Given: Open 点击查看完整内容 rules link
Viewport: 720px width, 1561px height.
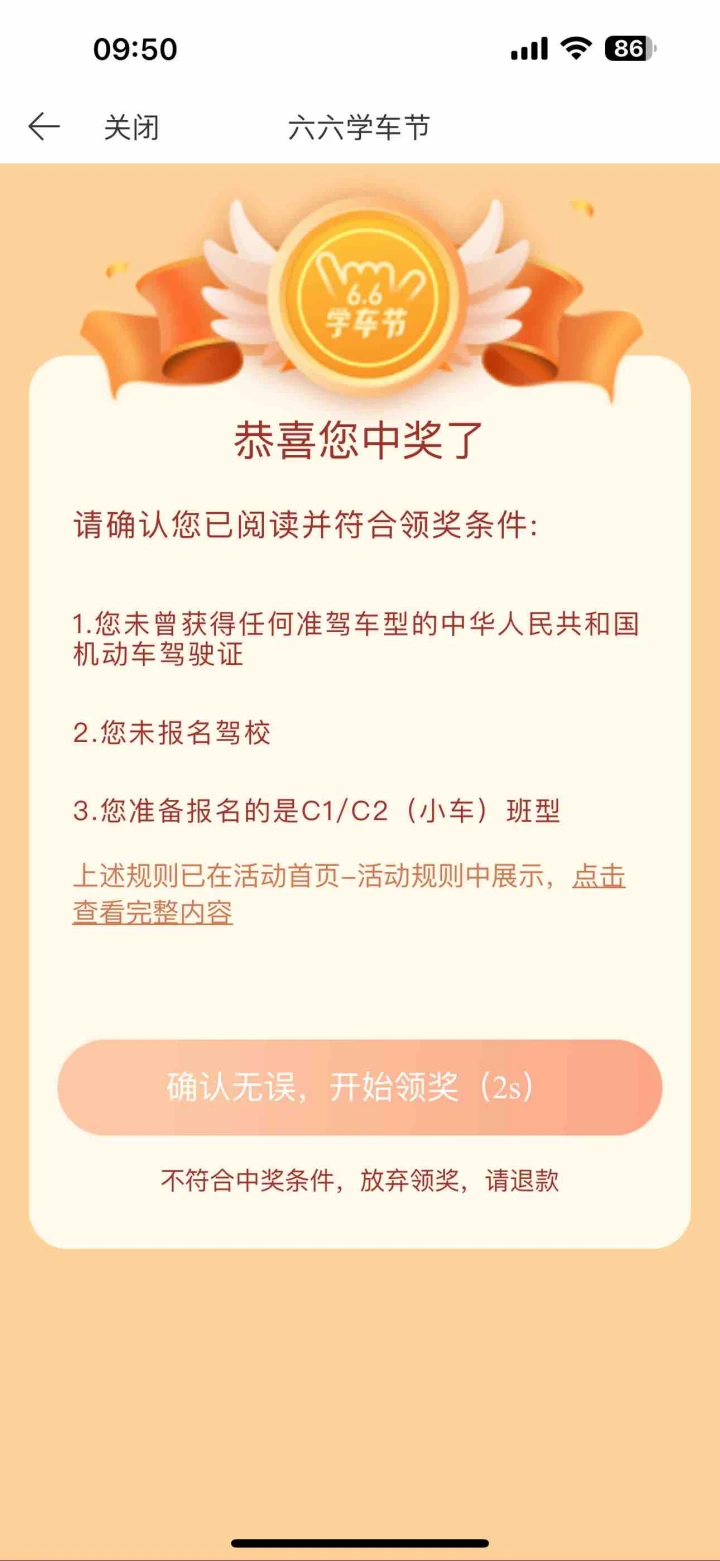Looking at the screenshot, I should click(152, 912).
